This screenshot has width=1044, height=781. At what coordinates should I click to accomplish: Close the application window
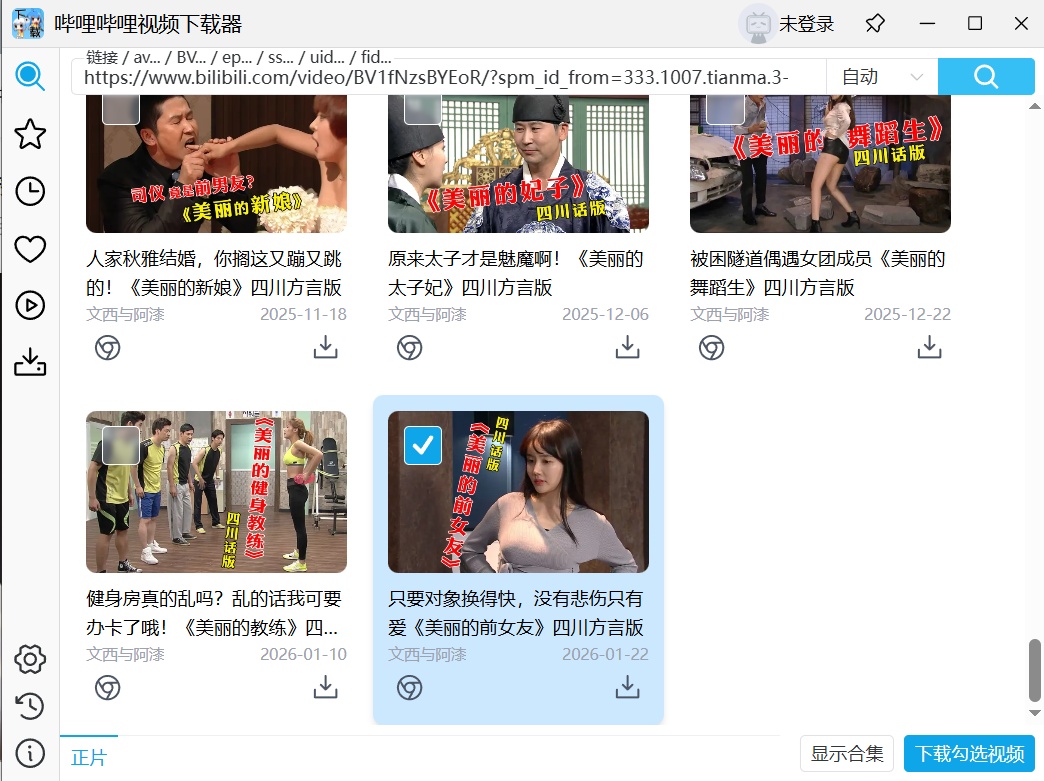coord(1020,24)
